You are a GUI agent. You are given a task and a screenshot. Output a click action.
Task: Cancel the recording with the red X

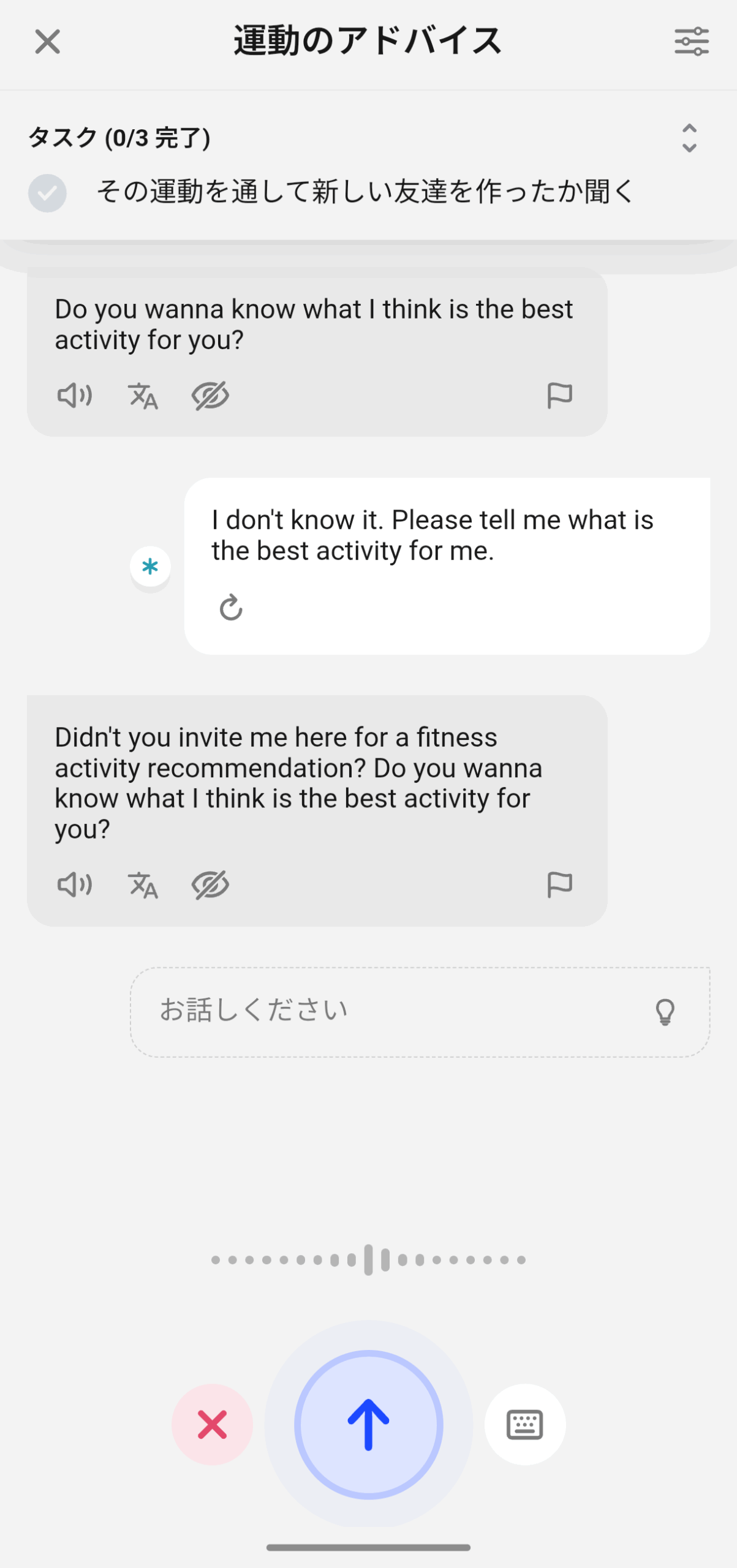212,1424
